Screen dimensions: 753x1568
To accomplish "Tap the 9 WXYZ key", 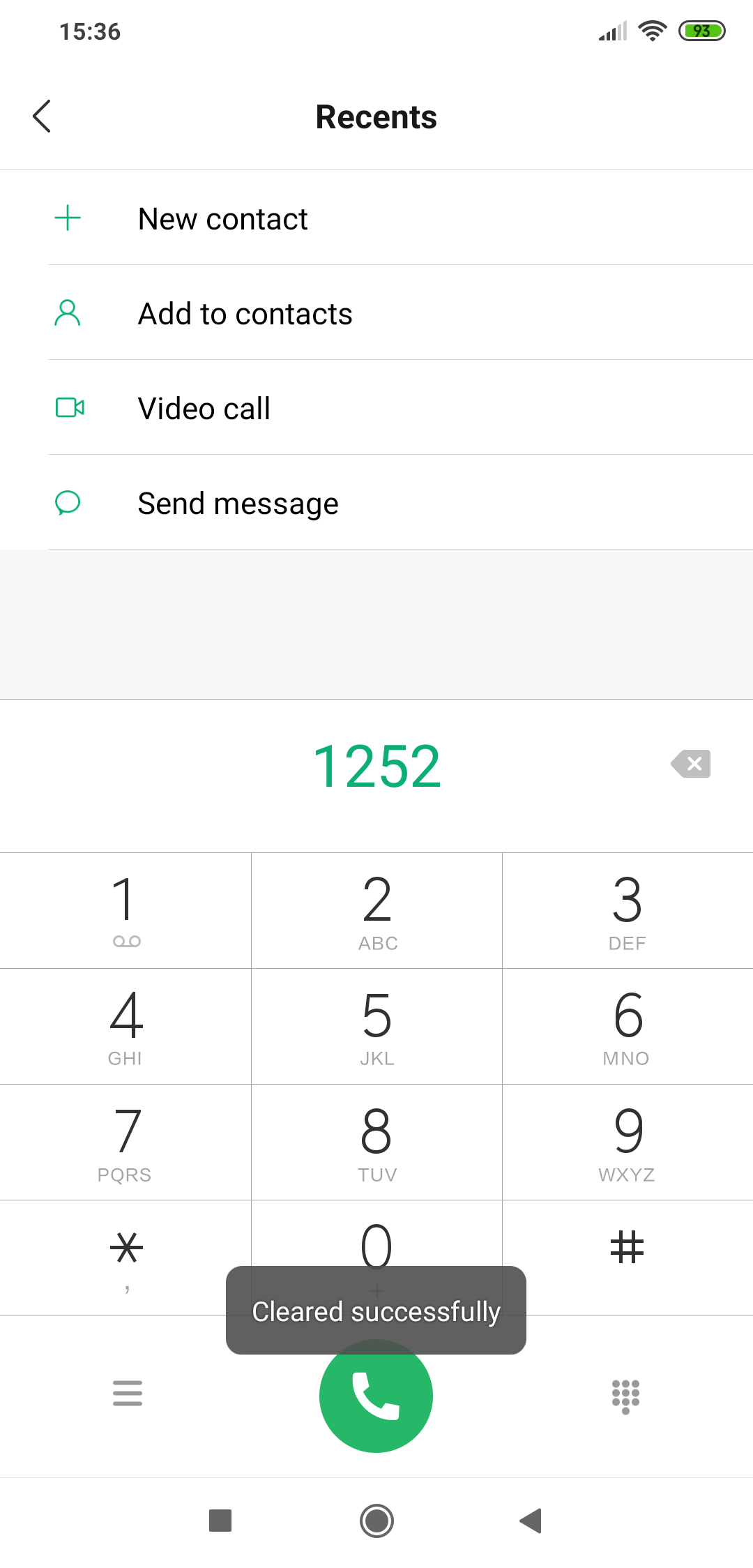I will point(627,1143).
